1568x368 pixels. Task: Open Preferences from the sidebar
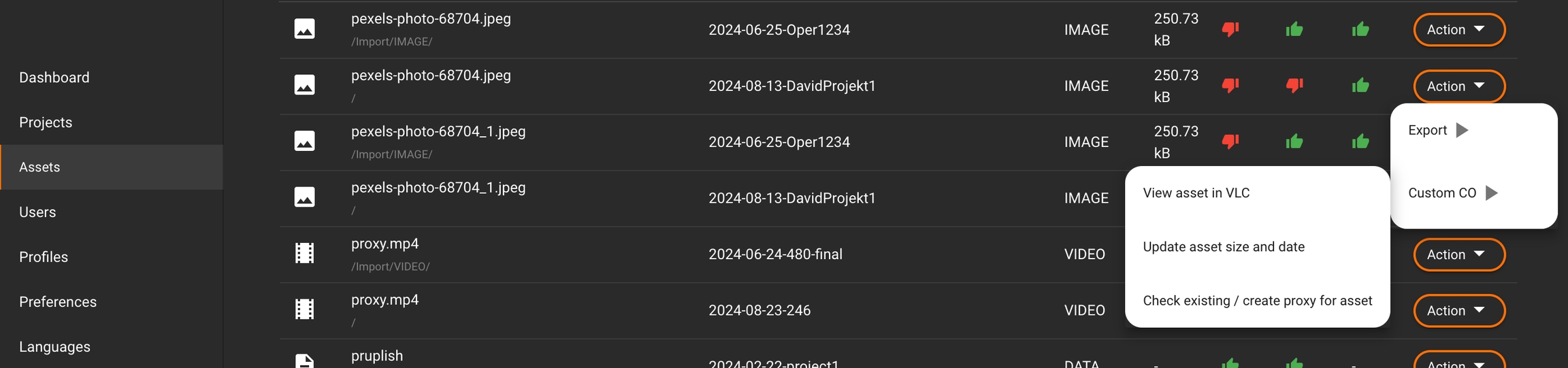(58, 302)
